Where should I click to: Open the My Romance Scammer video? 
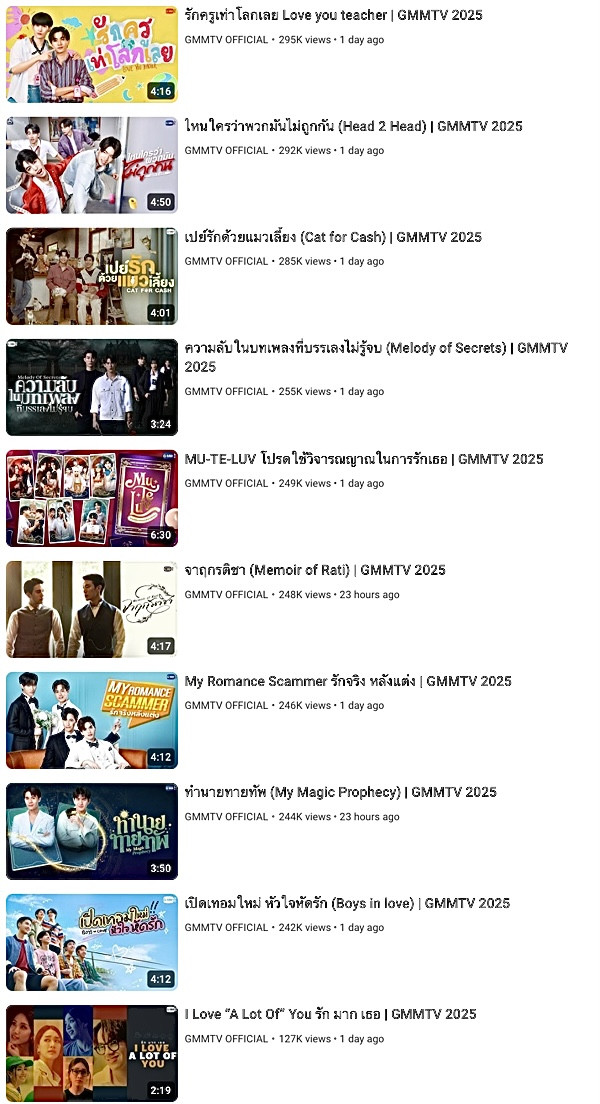point(92,720)
